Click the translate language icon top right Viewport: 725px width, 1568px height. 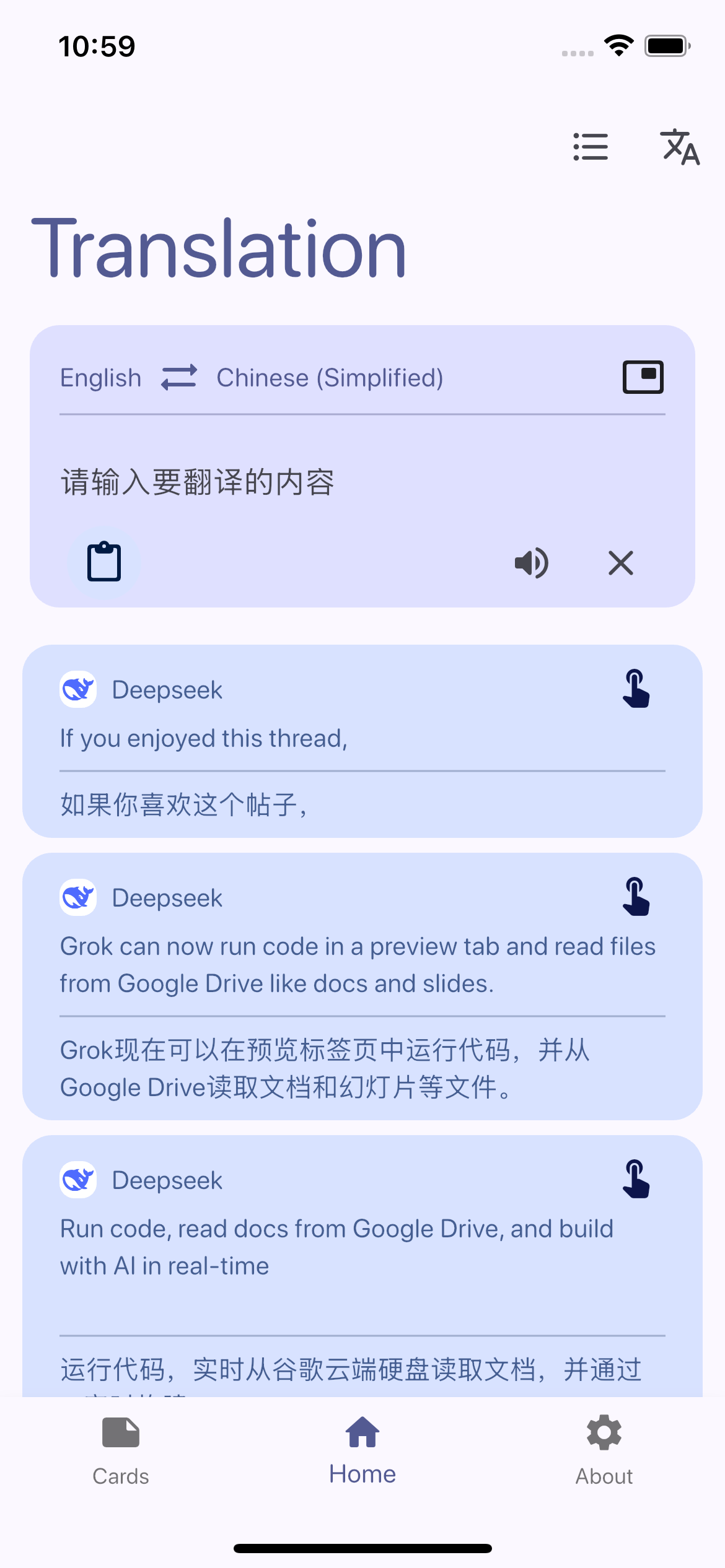click(x=680, y=149)
